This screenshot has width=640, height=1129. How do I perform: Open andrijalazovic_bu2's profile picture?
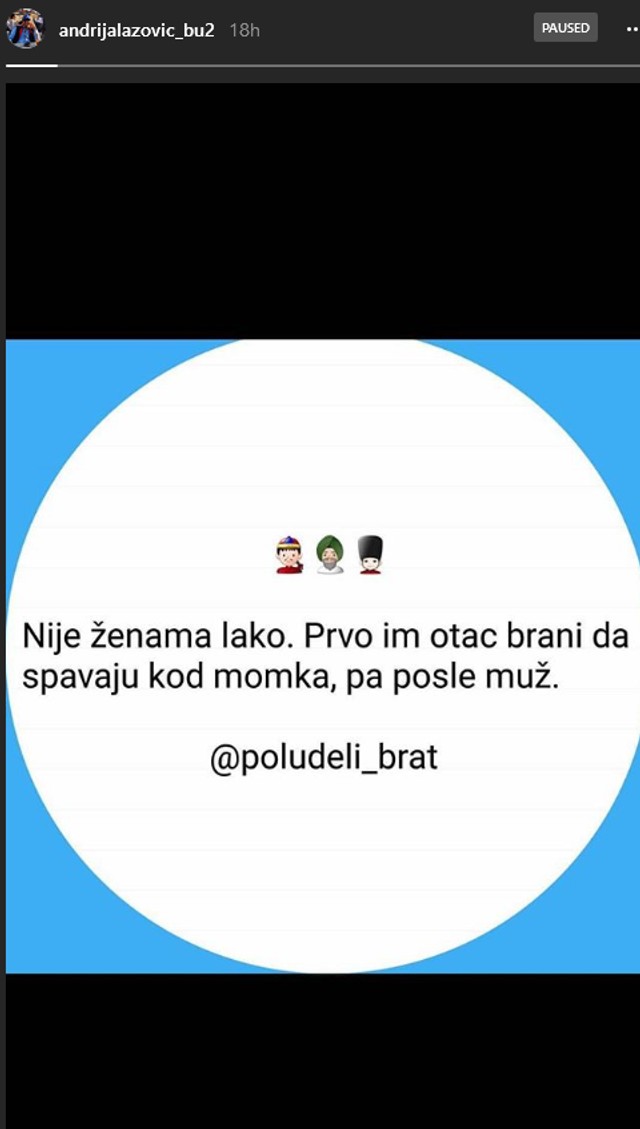(23, 28)
